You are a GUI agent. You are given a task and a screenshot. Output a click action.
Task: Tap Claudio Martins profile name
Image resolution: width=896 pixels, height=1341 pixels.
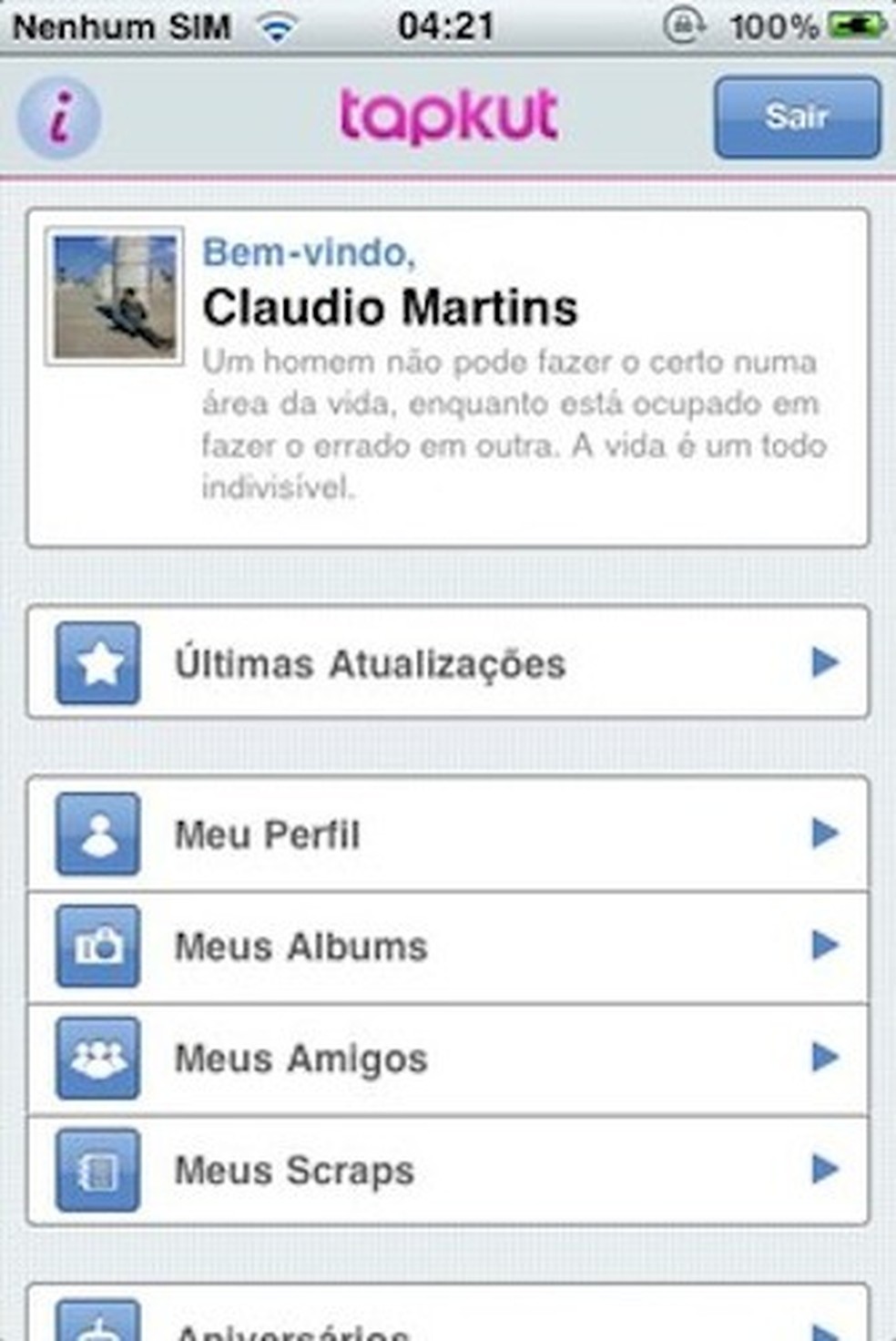(390, 307)
